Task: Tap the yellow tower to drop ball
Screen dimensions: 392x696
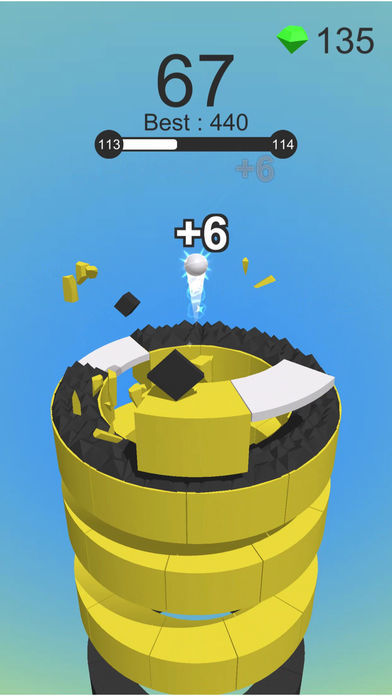Action: 196,510
